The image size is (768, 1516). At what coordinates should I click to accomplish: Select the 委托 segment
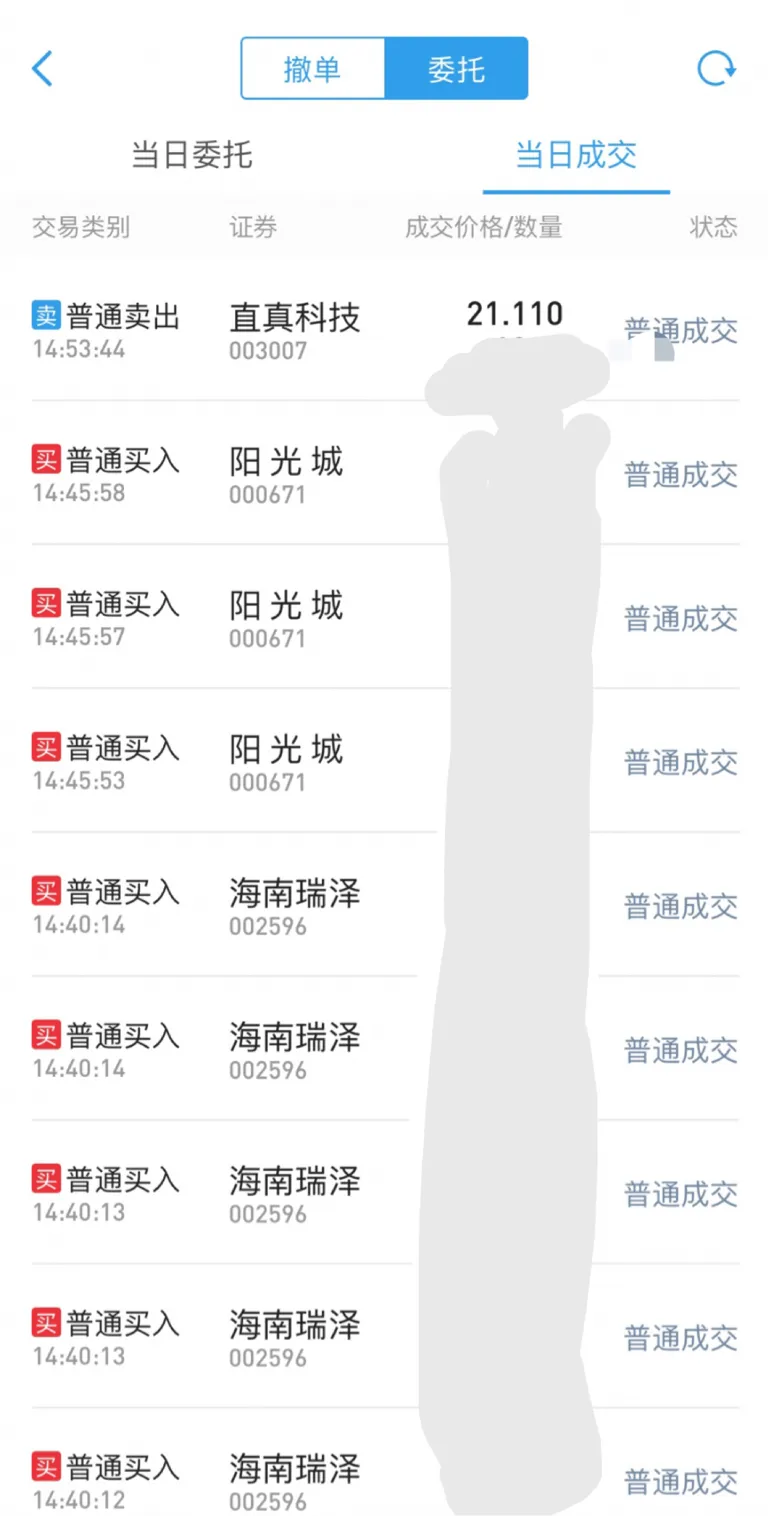tap(456, 69)
